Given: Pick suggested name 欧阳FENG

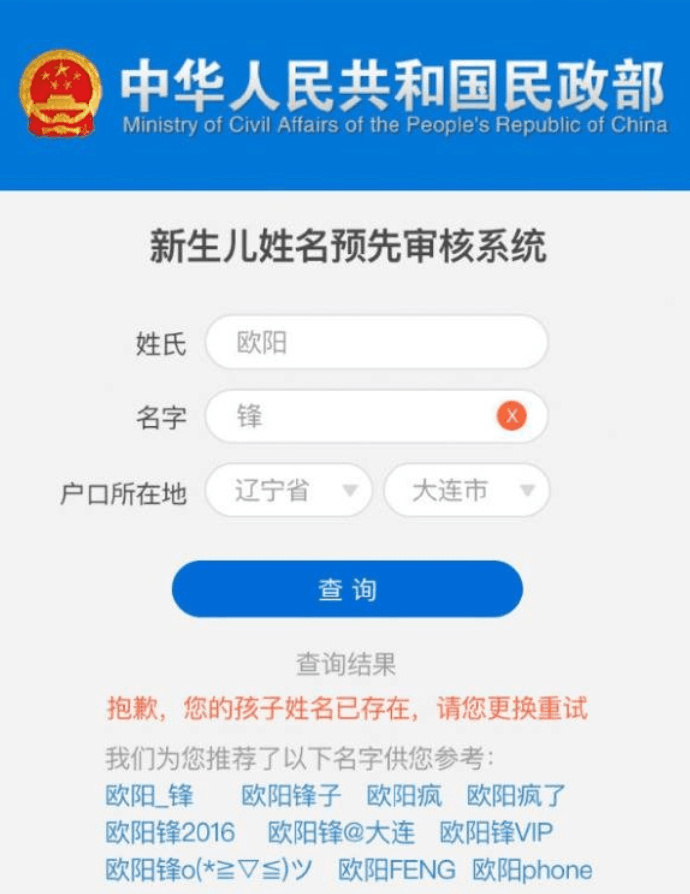Looking at the screenshot, I should [396, 869].
